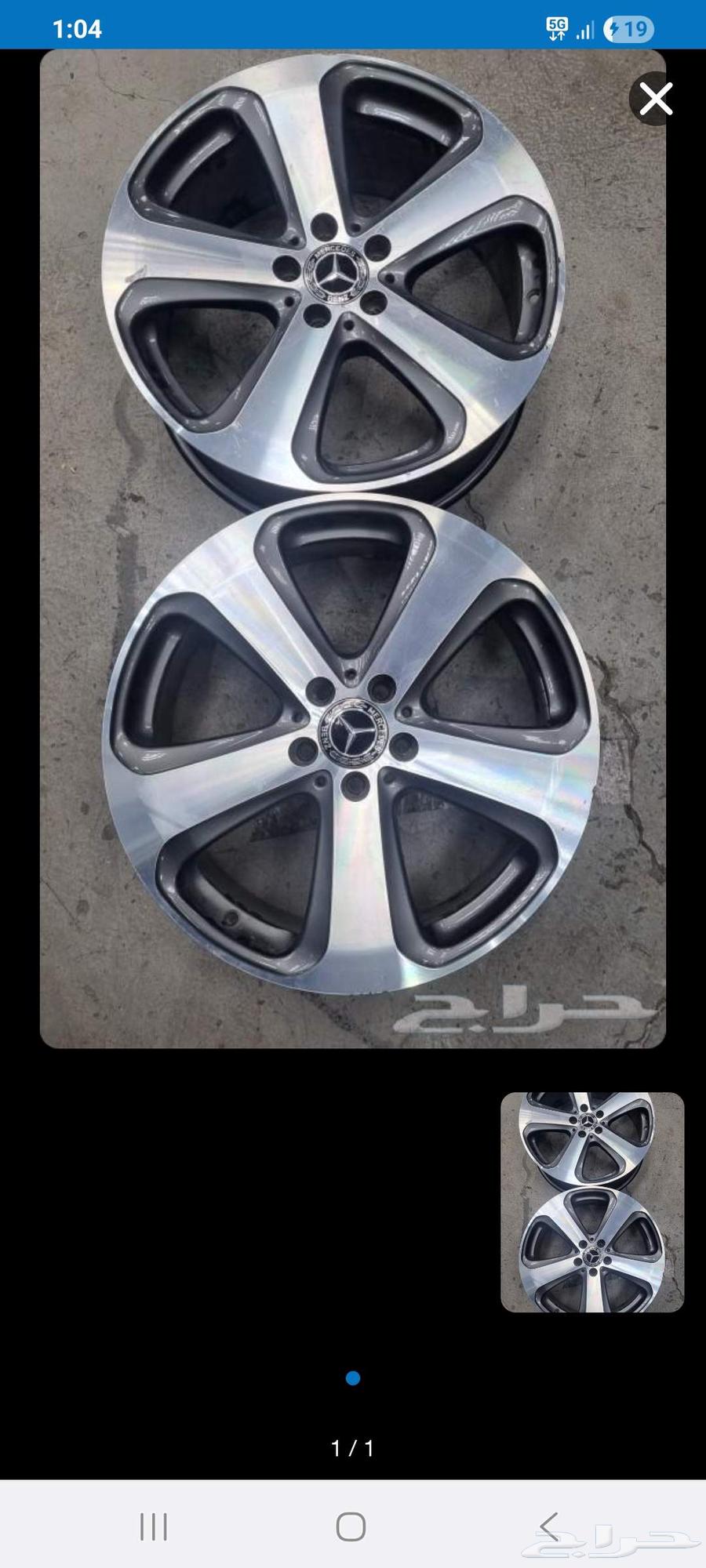Open recent apps overview
This screenshot has width=706, height=1568.
(x=154, y=1526)
